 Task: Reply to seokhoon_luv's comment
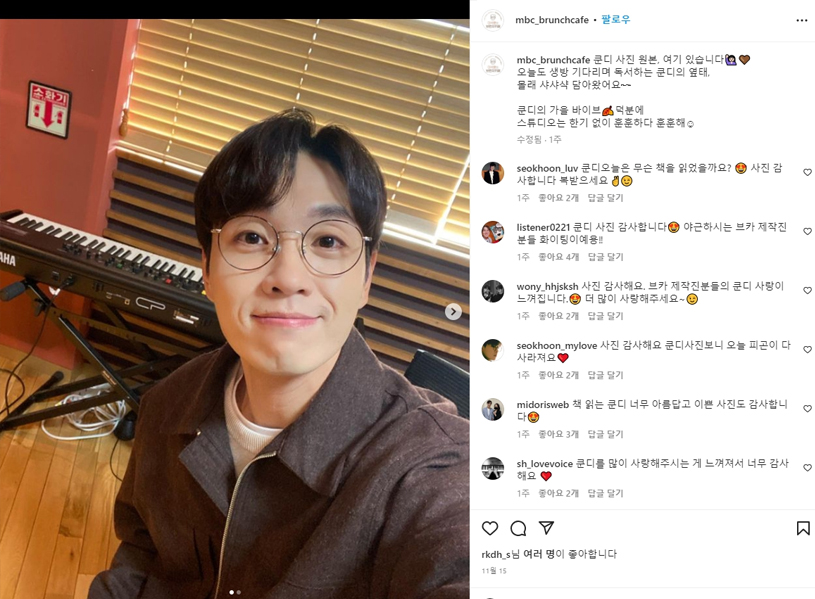click(x=605, y=198)
